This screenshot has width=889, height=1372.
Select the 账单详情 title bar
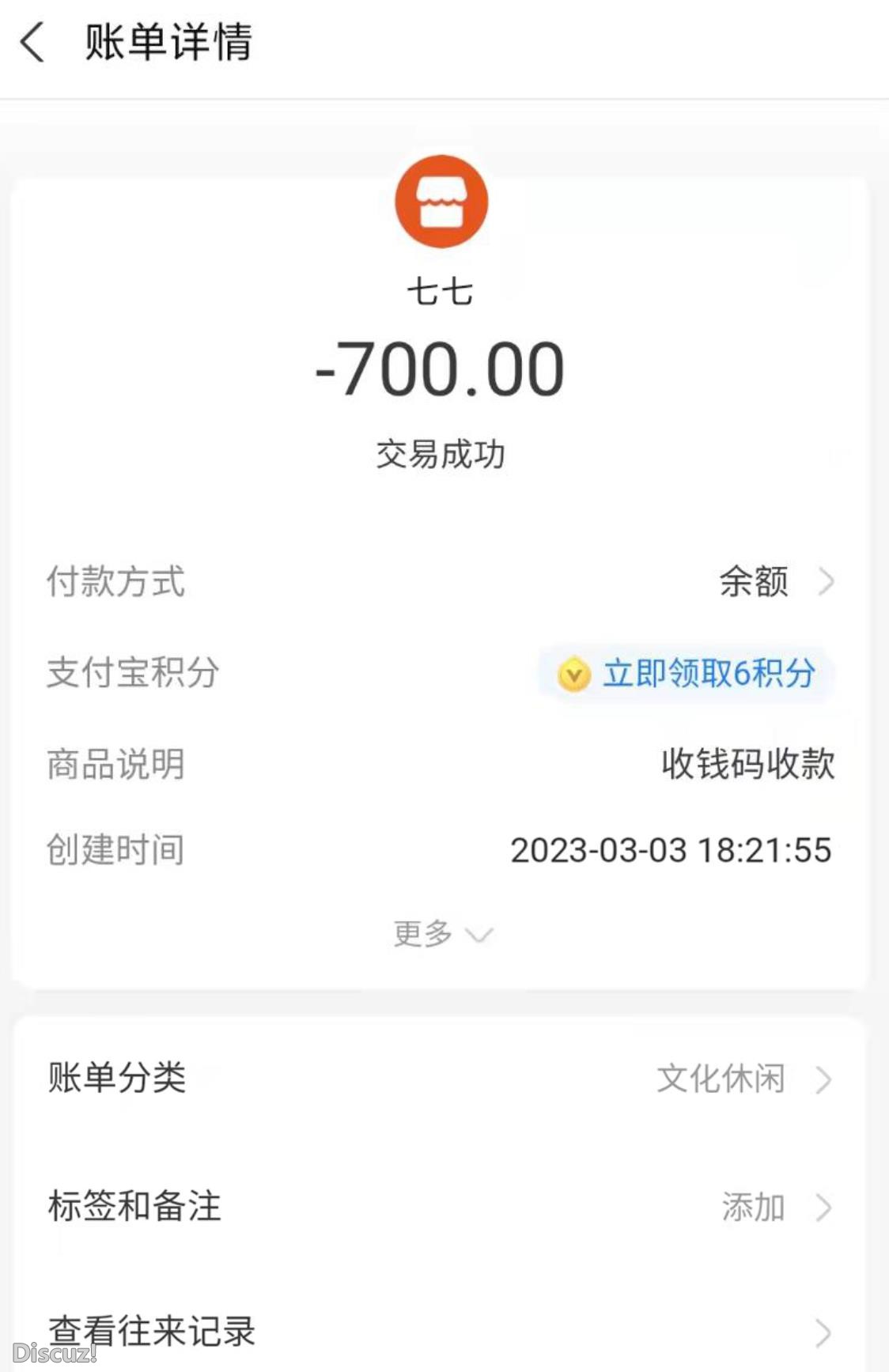[168, 45]
